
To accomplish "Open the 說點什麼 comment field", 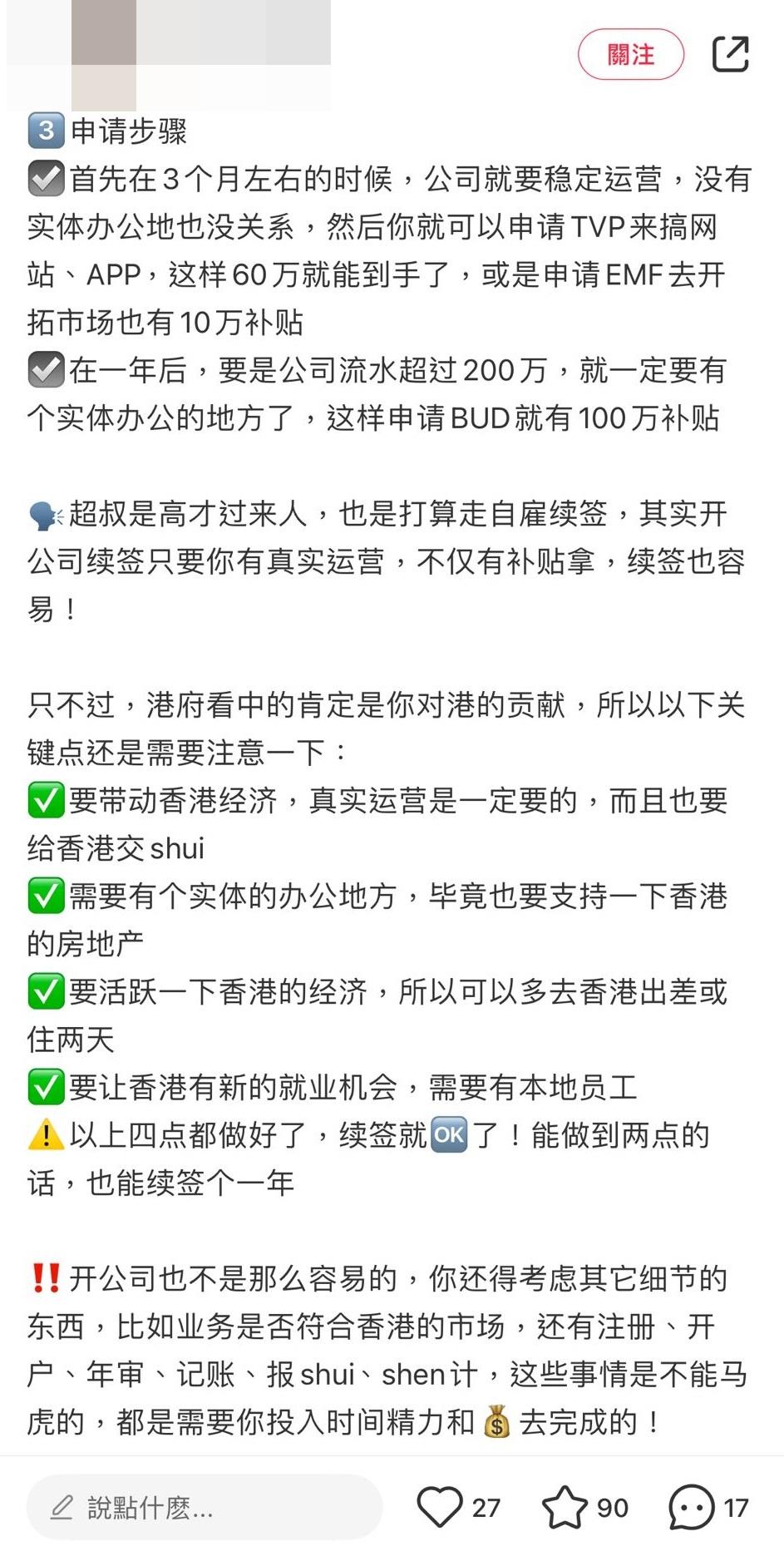I will 204,1507.
